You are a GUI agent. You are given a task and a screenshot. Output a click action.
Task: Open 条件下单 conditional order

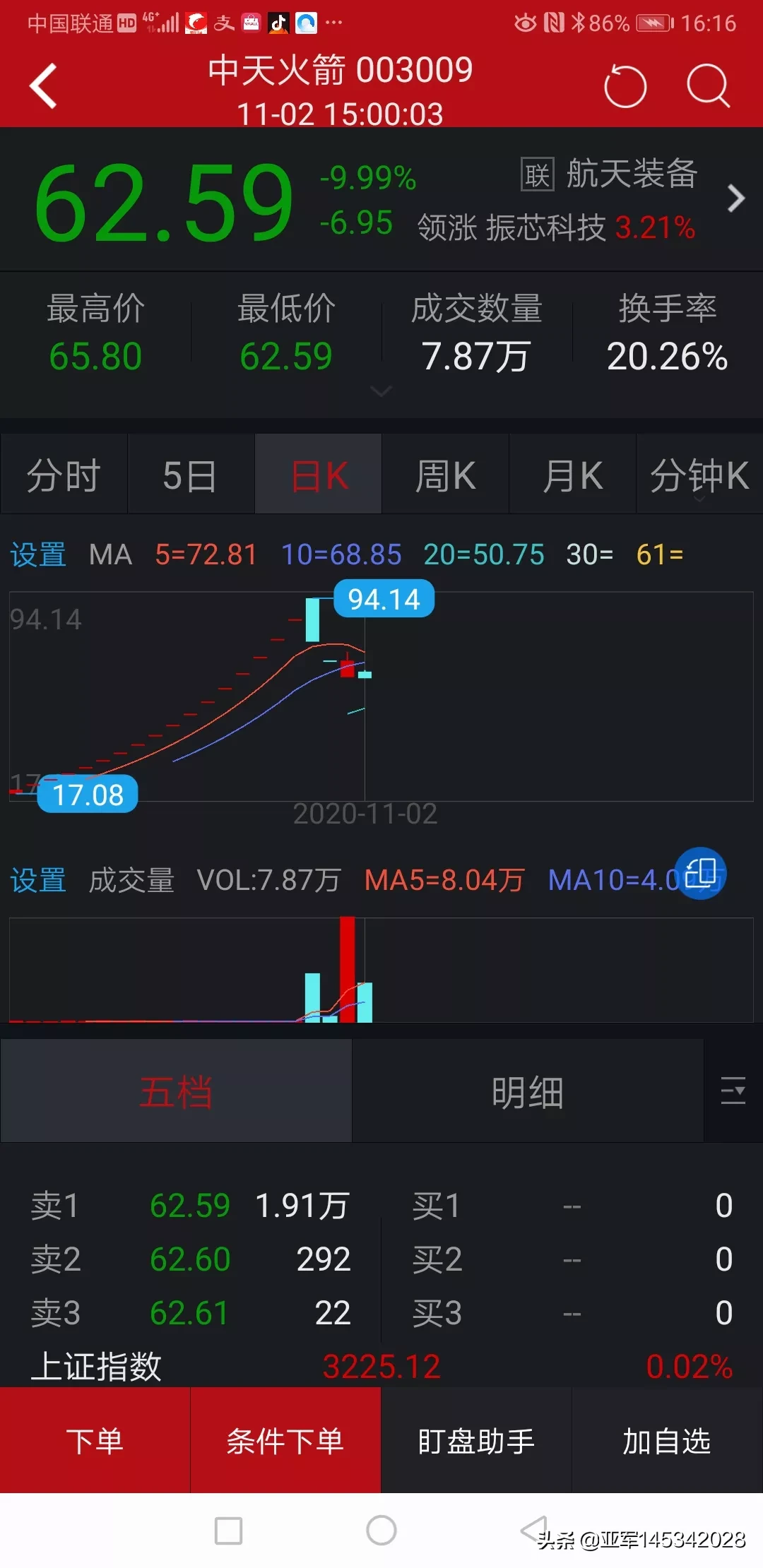click(x=285, y=1441)
